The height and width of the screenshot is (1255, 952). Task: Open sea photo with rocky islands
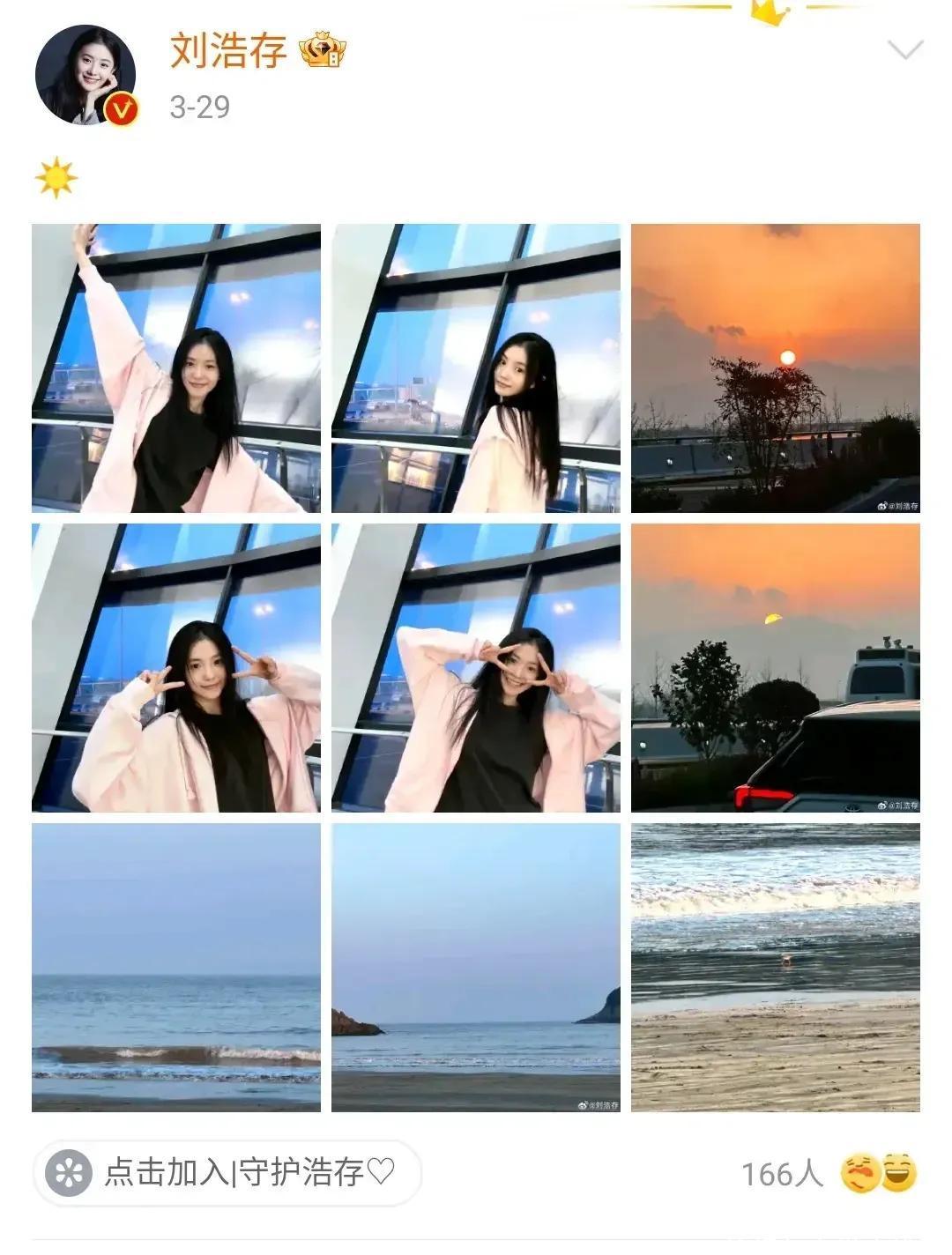click(476, 968)
